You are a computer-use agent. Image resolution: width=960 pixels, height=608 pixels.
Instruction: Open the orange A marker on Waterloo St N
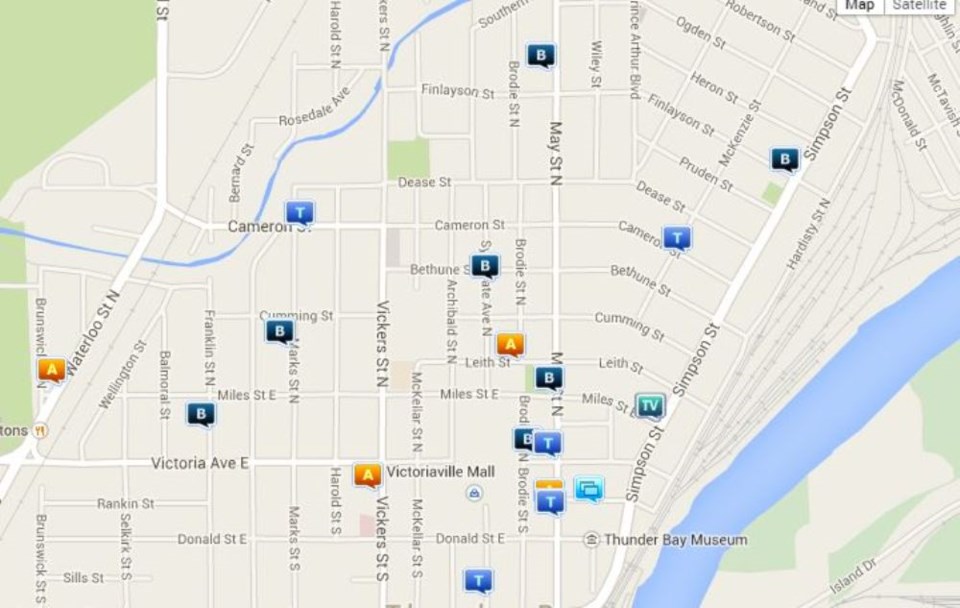pos(52,370)
